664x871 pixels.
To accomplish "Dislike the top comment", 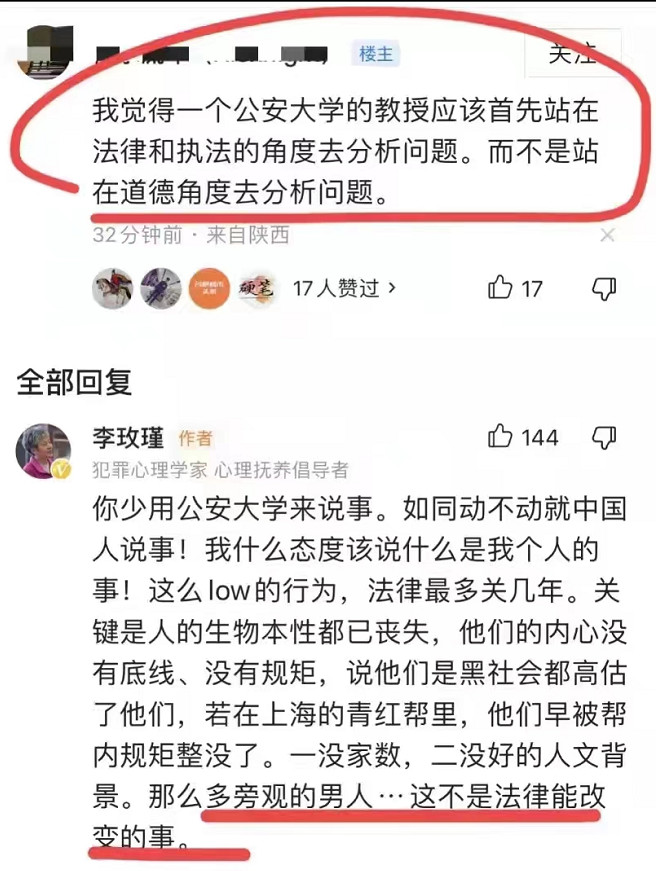I will (604, 289).
